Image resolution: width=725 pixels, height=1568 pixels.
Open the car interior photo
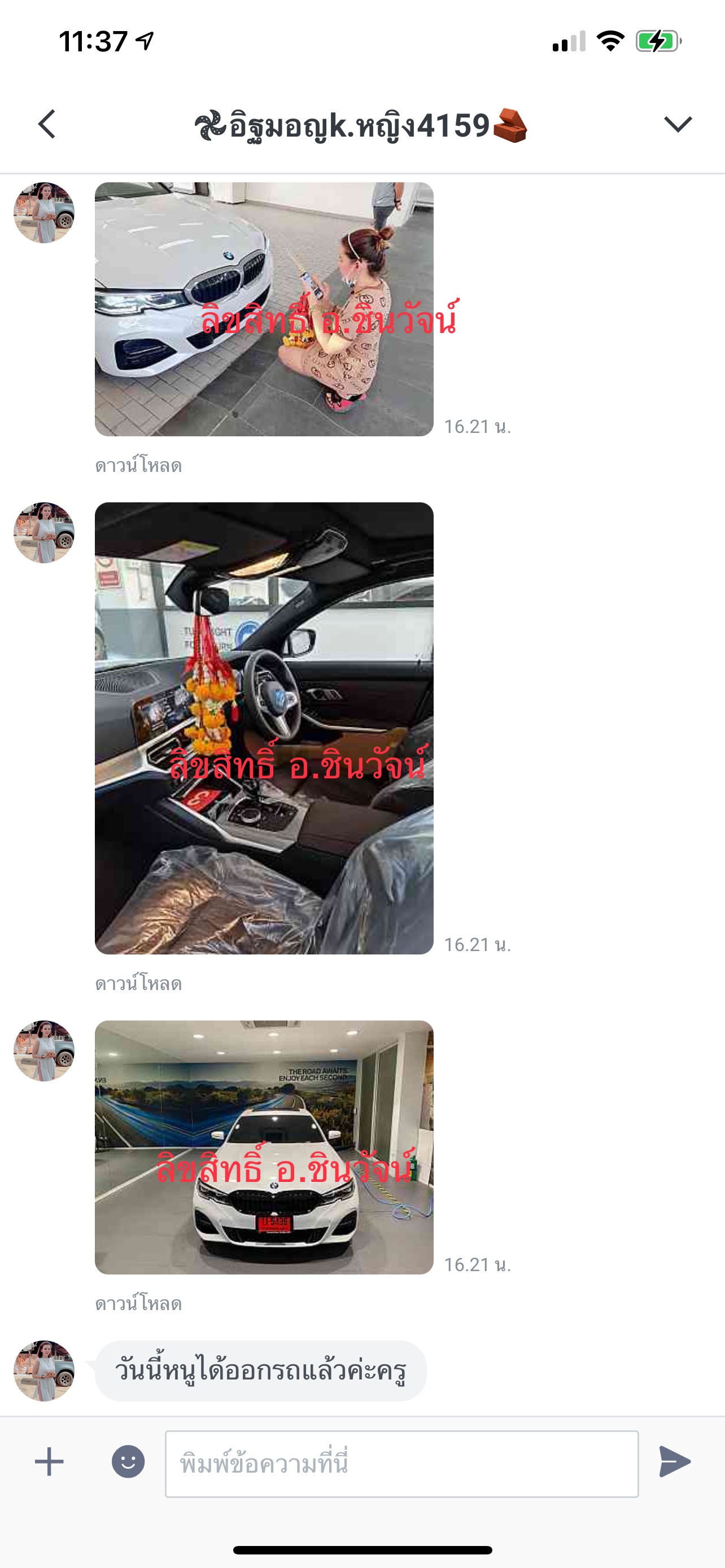pyautogui.click(x=264, y=728)
